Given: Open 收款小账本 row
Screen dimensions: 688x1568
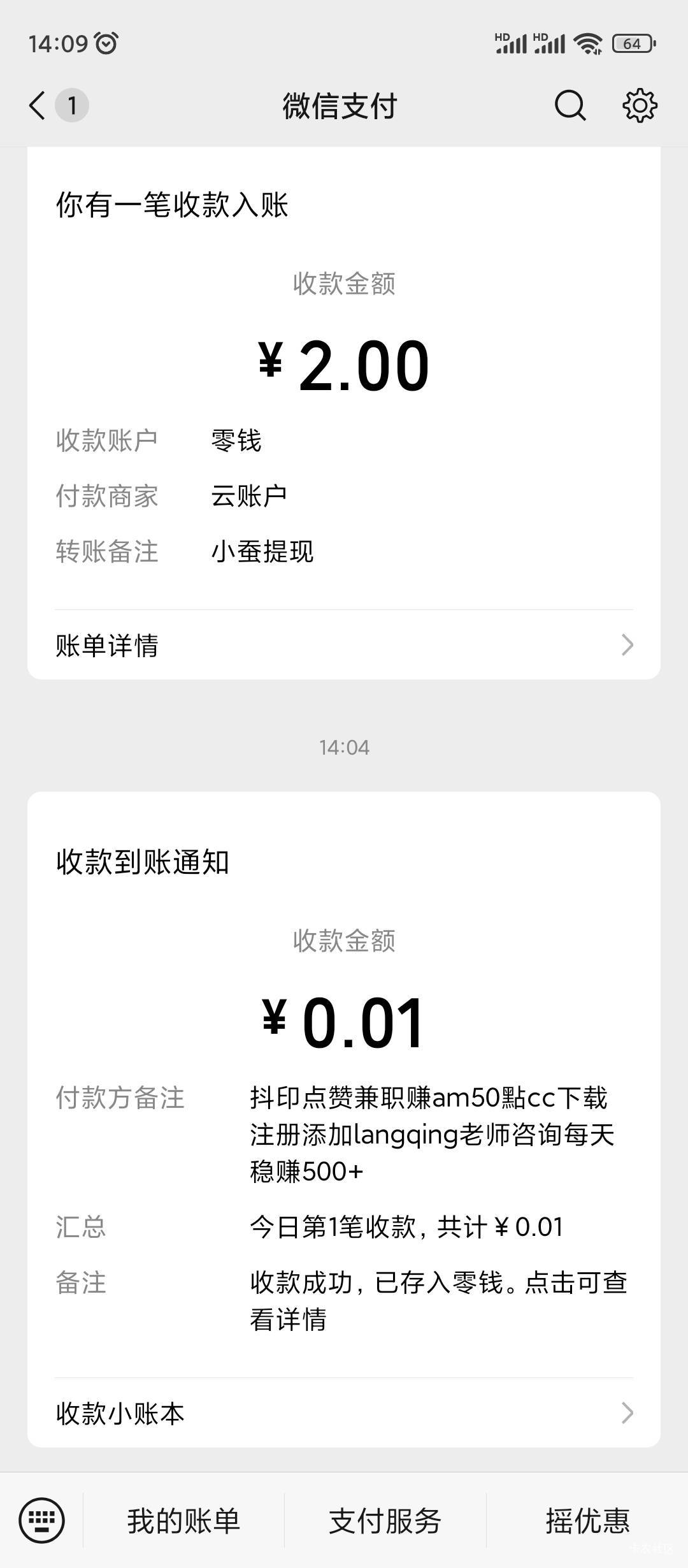Looking at the screenshot, I should pos(344,1413).
